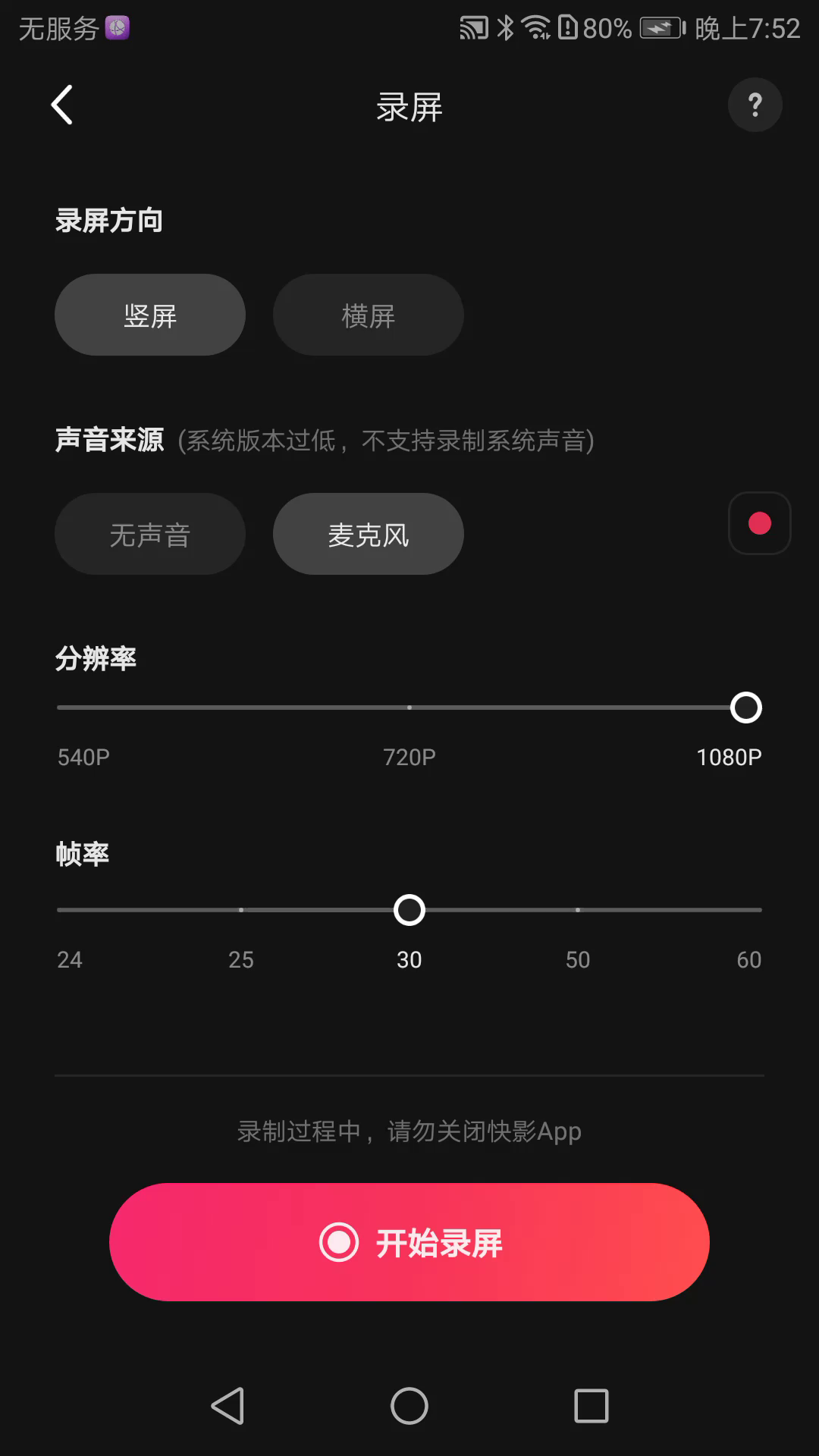Tap the system home button

coord(409,1406)
